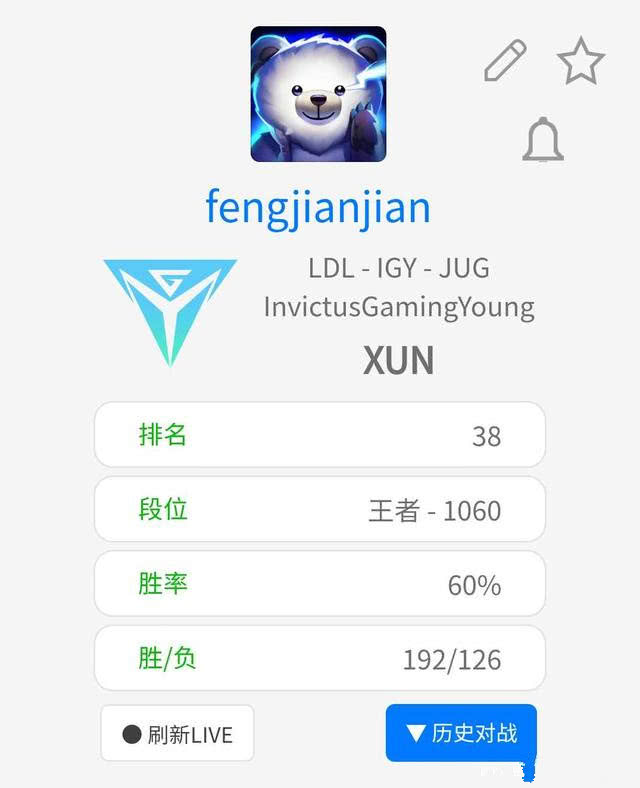Image resolution: width=640 pixels, height=788 pixels.
Task: Favorite this player with the star
Action: point(580,61)
